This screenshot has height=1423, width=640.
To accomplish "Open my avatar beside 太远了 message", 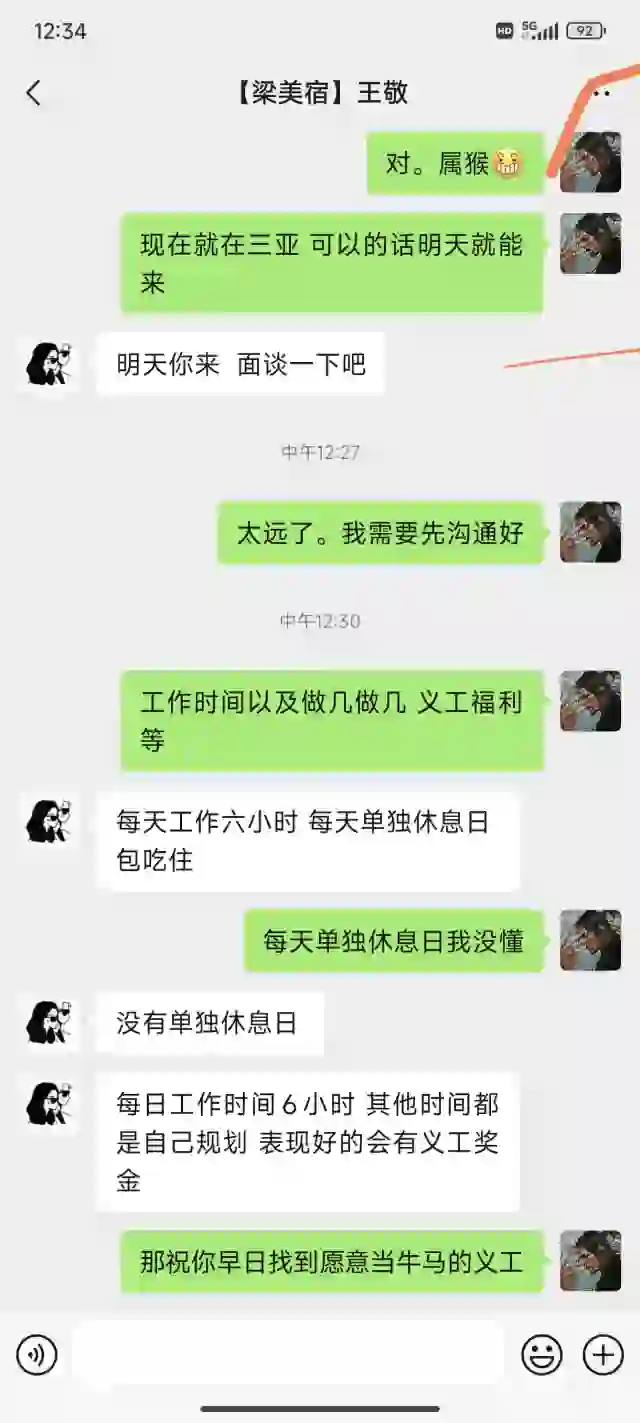I will (590, 532).
